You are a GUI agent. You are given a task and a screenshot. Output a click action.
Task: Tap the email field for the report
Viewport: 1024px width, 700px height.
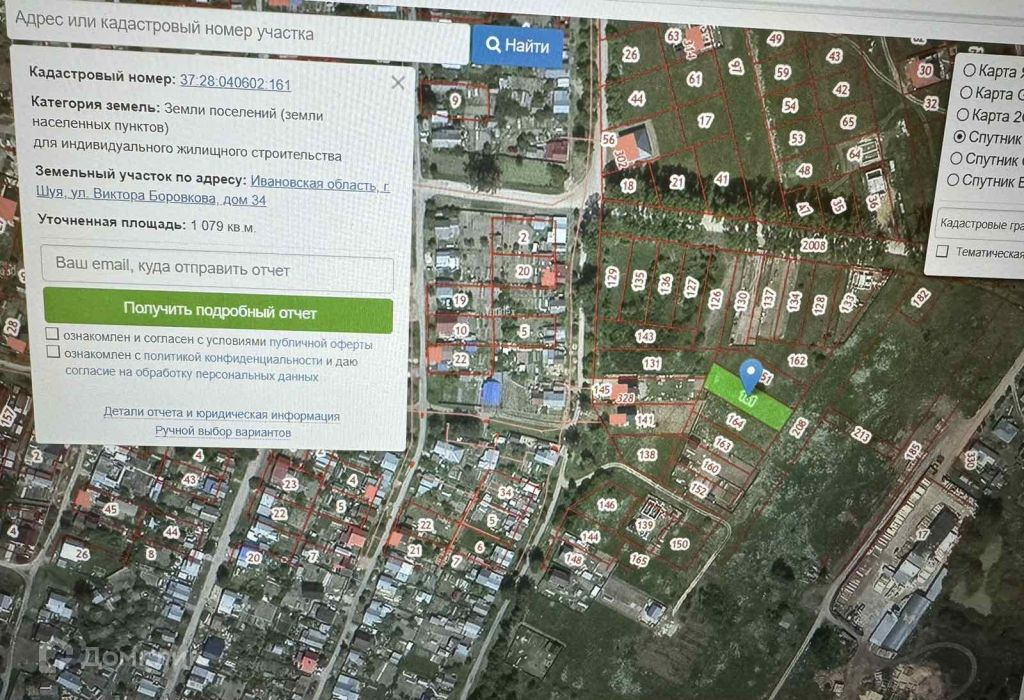(x=217, y=268)
